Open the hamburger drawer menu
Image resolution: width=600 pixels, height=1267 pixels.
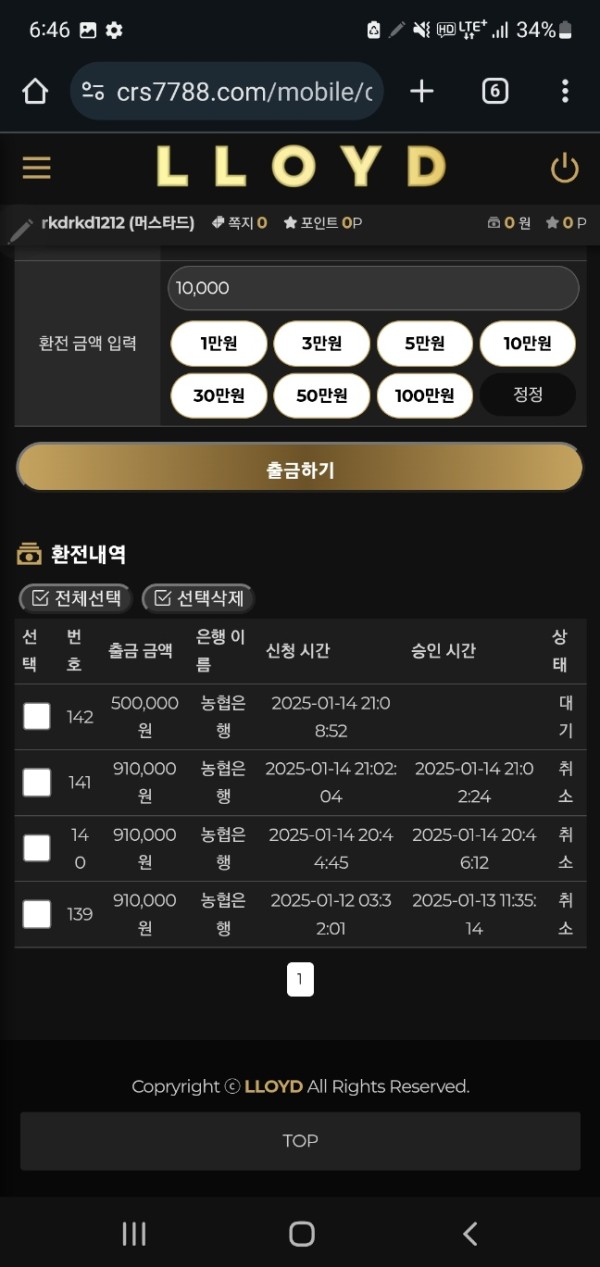coord(37,167)
